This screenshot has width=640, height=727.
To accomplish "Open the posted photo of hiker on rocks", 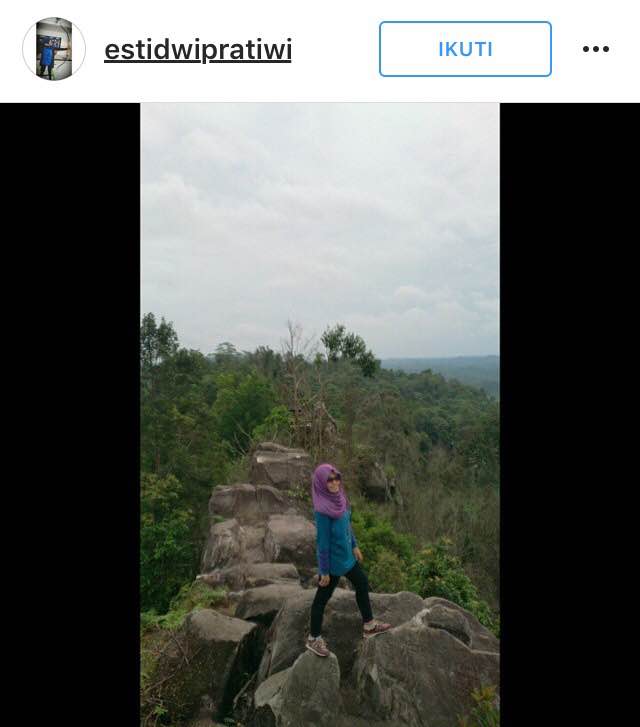I will click(320, 414).
